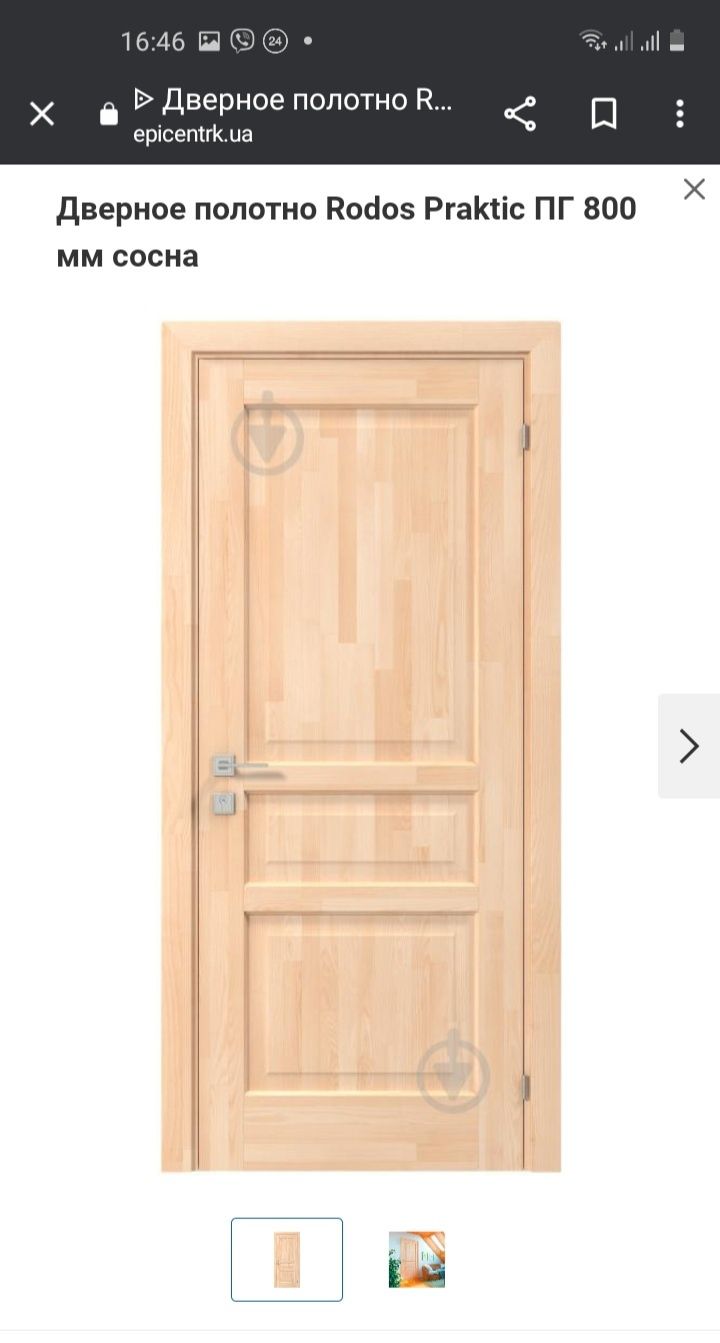Tap the large door product image
This screenshot has width=720, height=1343.
click(361, 746)
